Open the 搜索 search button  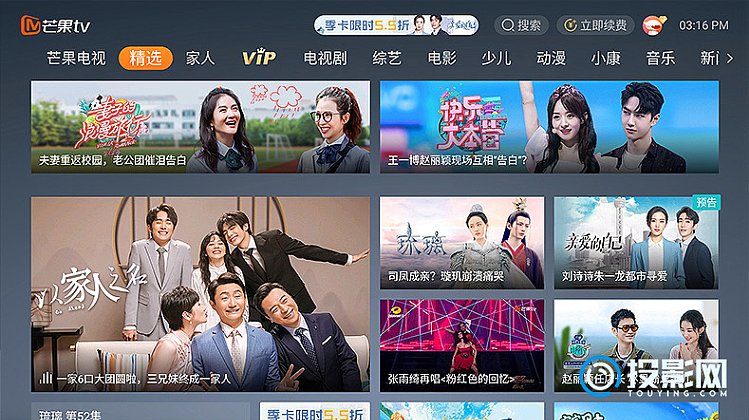click(x=521, y=25)
